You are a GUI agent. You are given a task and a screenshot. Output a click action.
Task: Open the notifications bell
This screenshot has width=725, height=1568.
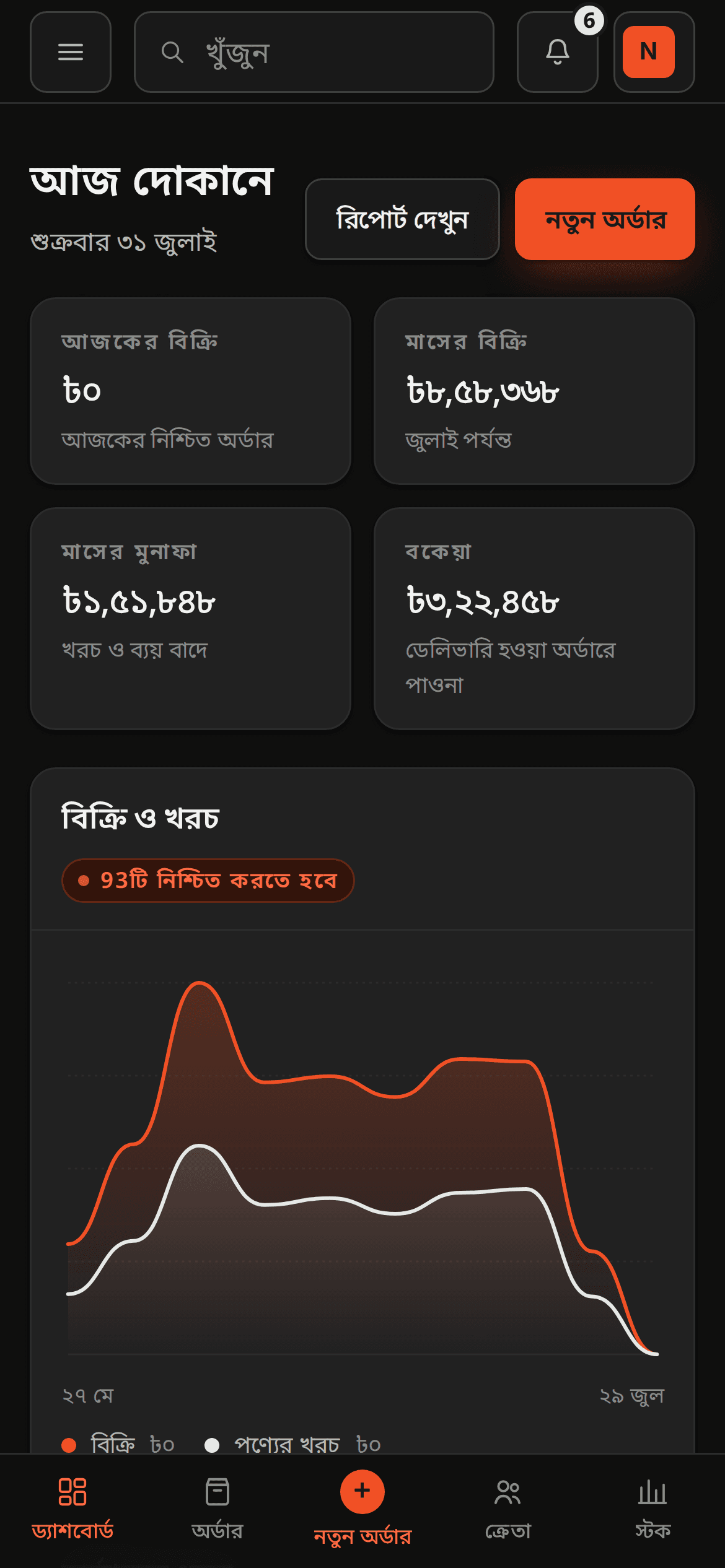pos(558,52)
